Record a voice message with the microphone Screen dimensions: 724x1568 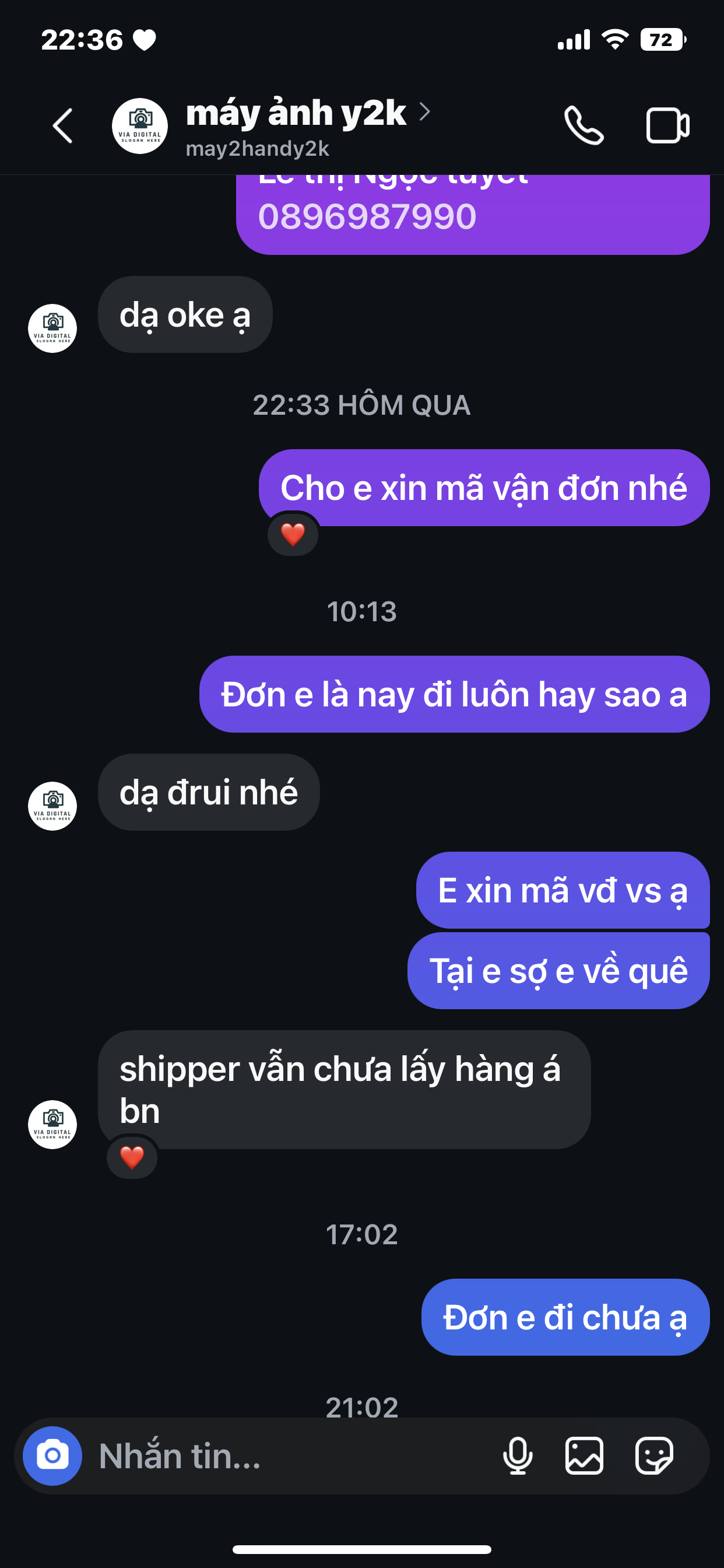point(518,1455)
